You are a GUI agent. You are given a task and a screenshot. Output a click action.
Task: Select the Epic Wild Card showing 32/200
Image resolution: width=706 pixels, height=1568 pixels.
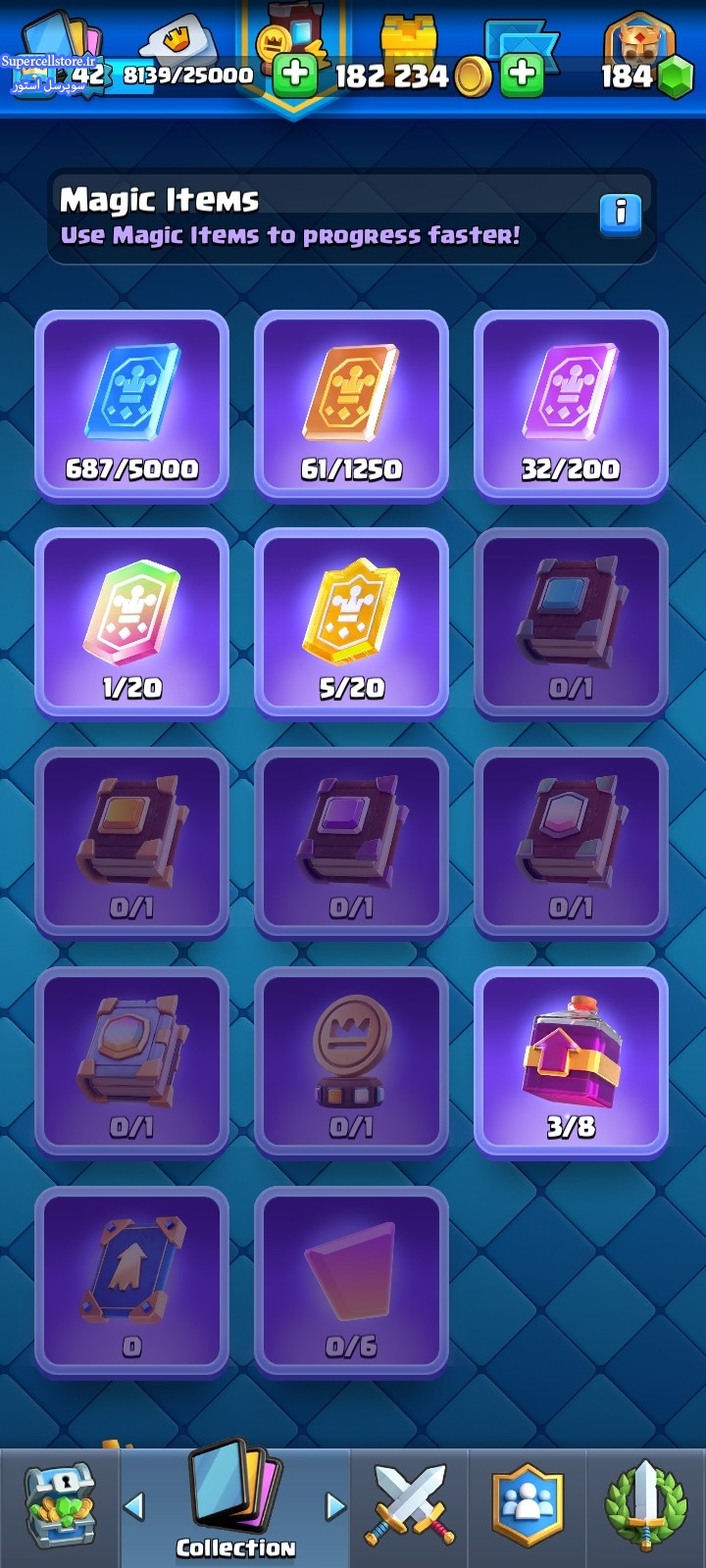[x=571, y=405]
